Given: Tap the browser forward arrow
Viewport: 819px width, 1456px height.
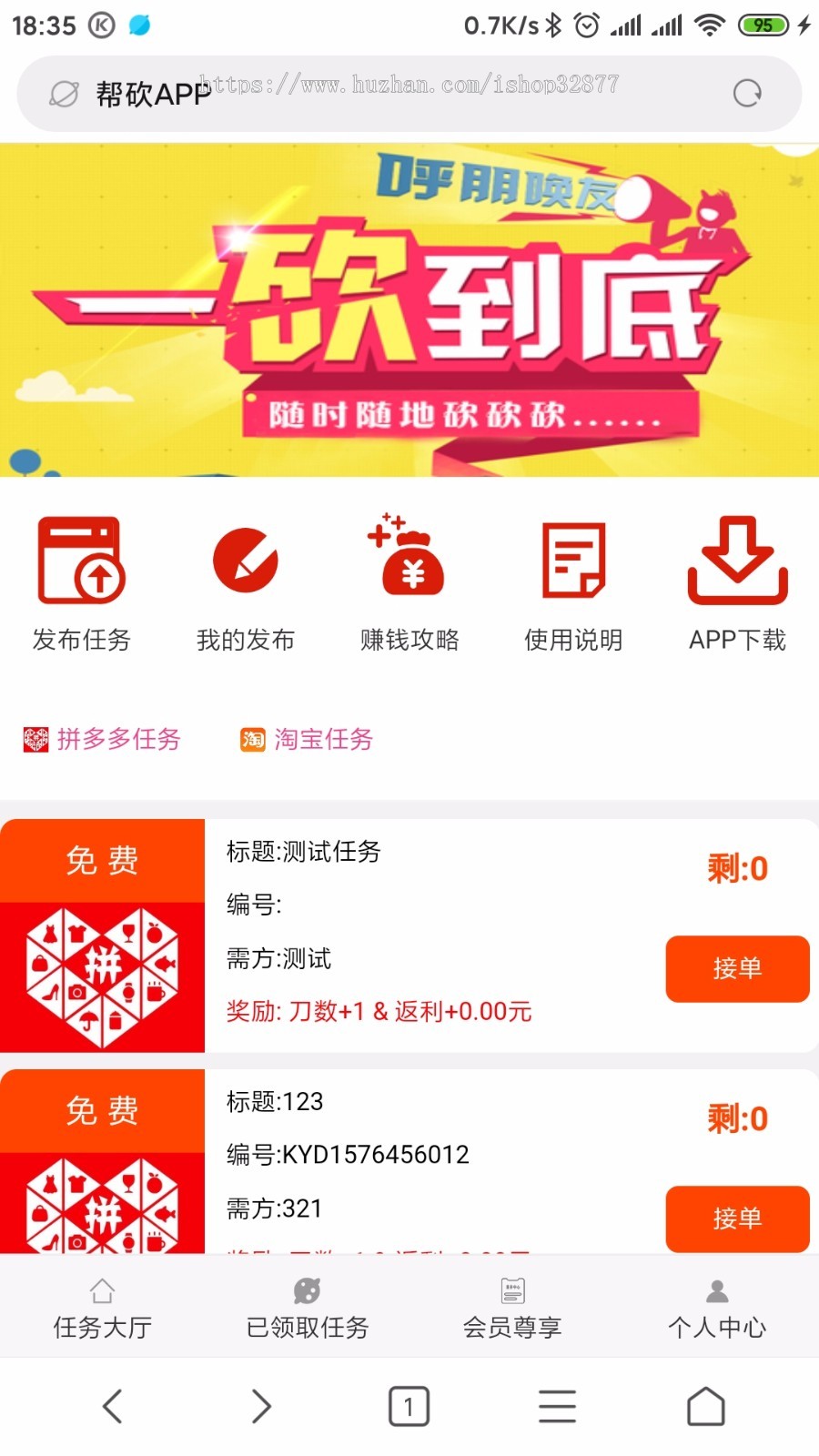Looking at the screenshot, I should point(261,1405).
